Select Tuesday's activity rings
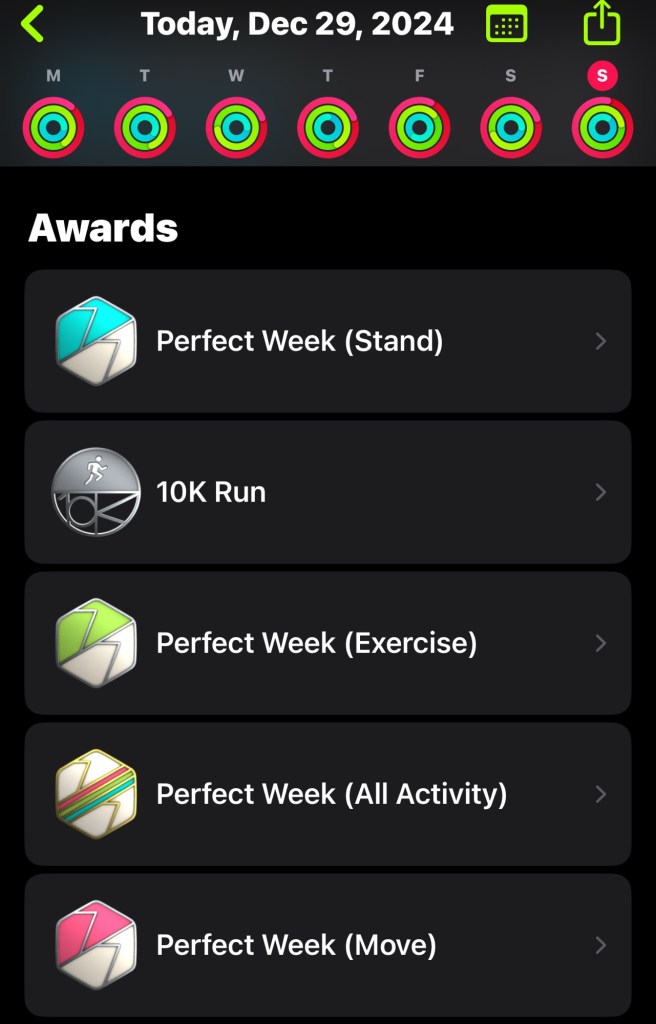The image size is (656, 1024). pos(145,127)
